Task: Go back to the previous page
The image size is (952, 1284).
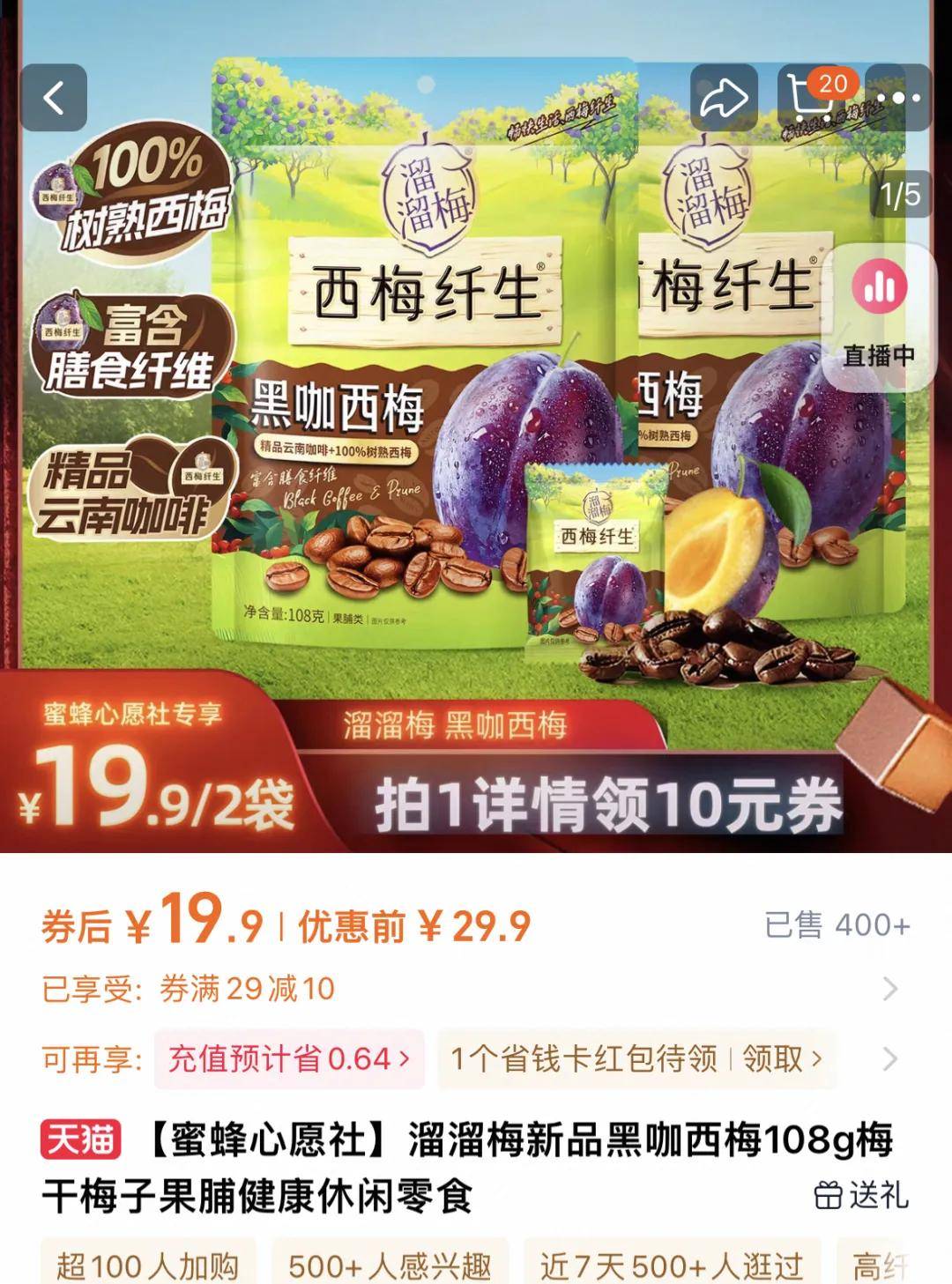Action: tap(54, 99)
